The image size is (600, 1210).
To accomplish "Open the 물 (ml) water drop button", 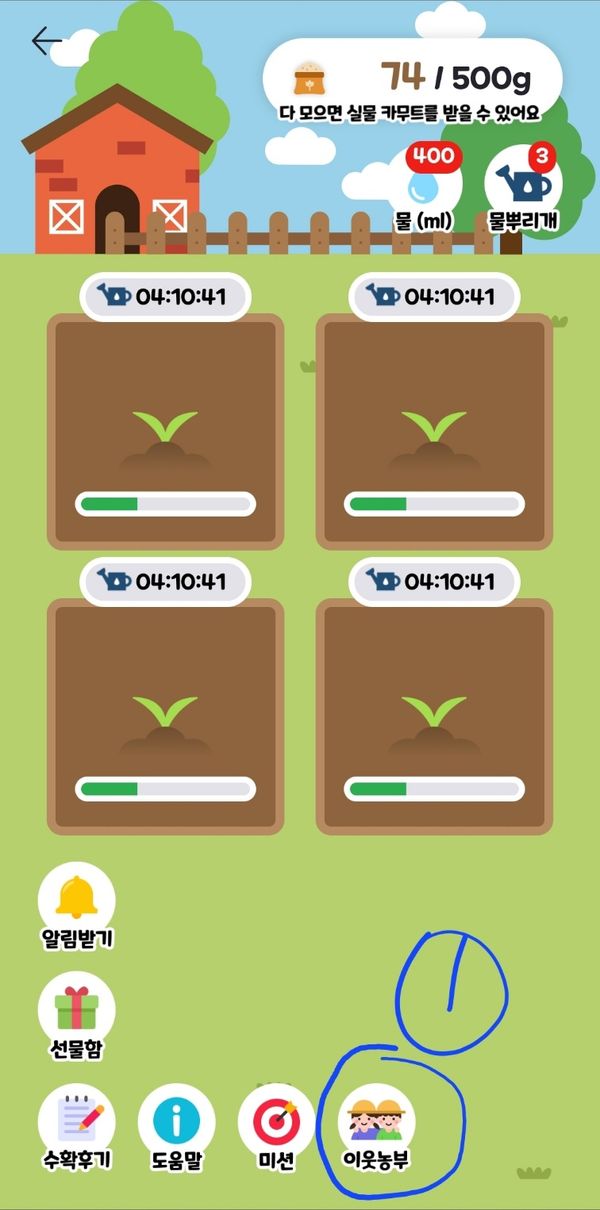I will click(432, 190).
